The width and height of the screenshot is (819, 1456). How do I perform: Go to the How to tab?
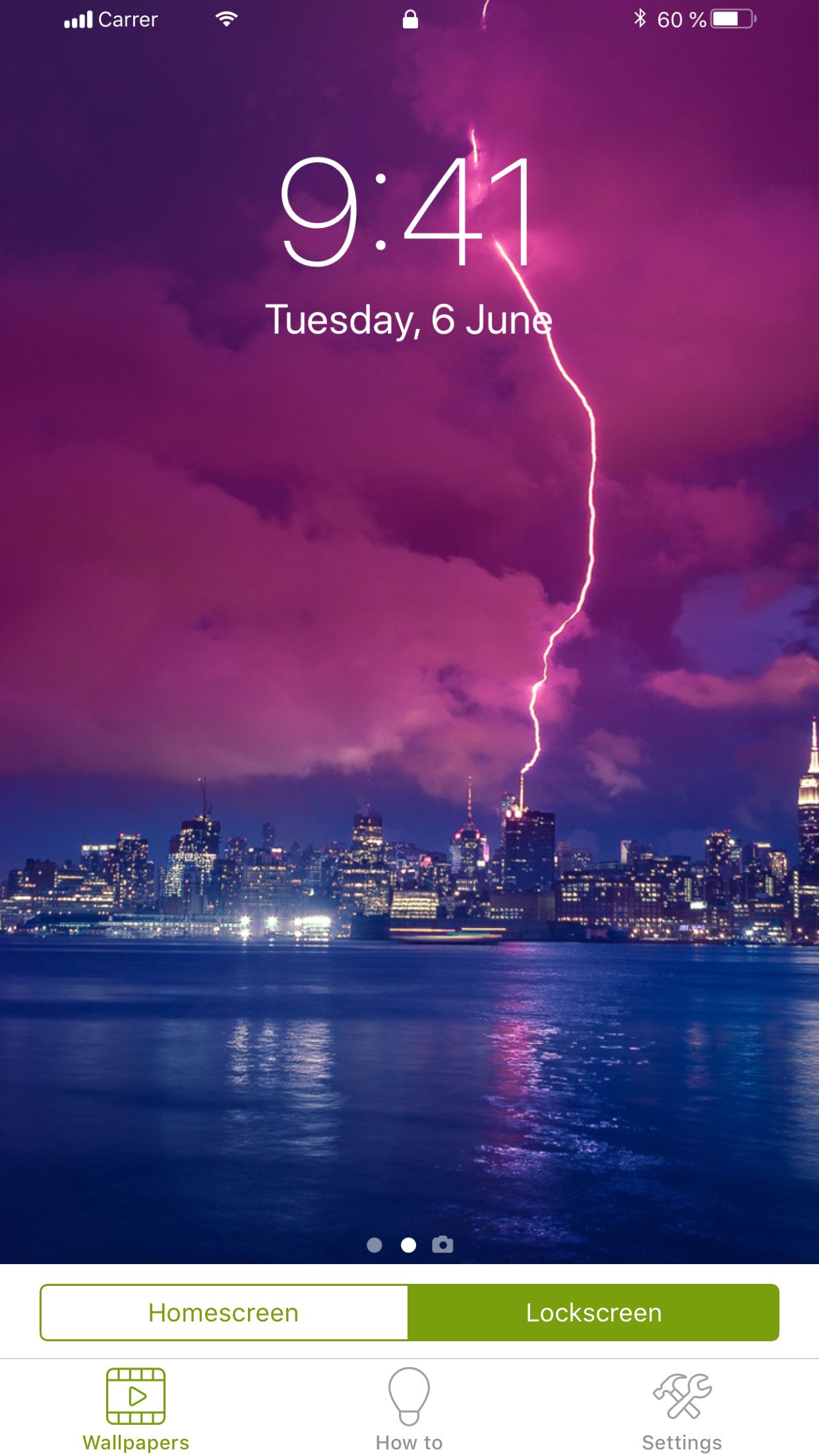(409, 1409)
